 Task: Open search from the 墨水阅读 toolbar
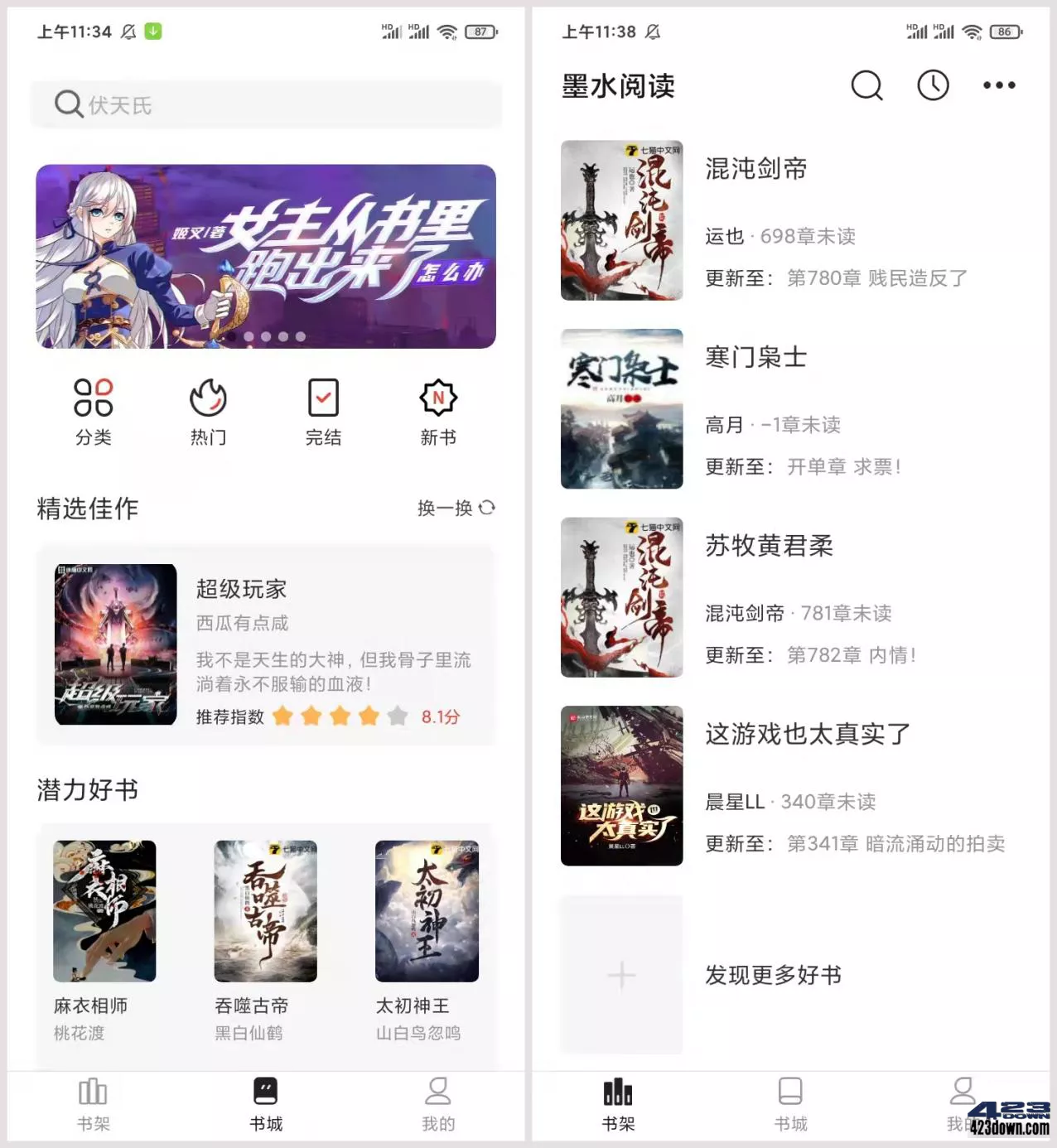[x=866, y=85]
